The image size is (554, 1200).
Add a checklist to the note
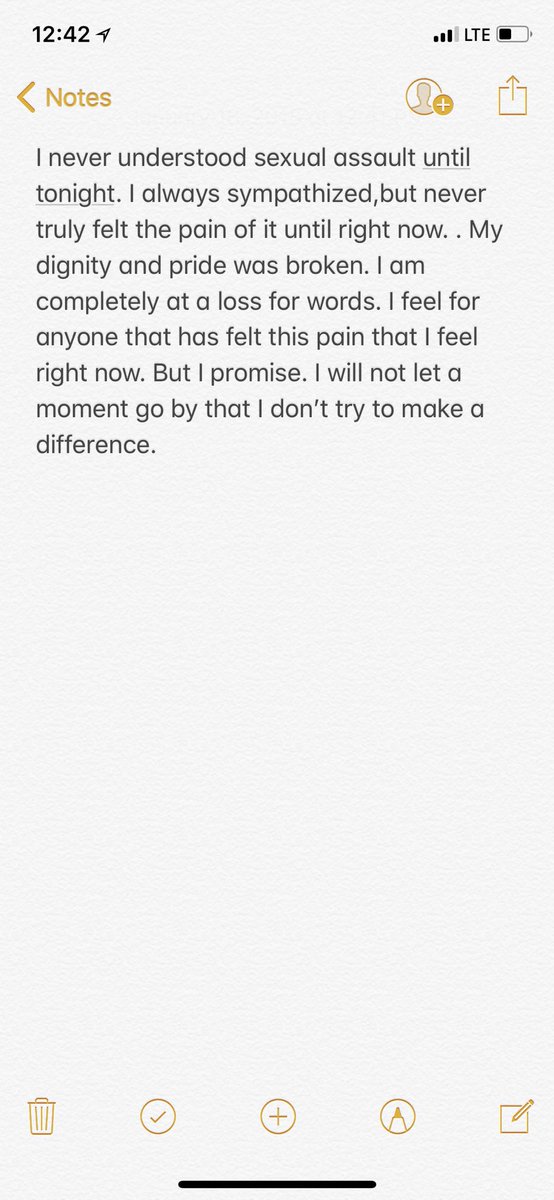click(x=158, y=1116)
